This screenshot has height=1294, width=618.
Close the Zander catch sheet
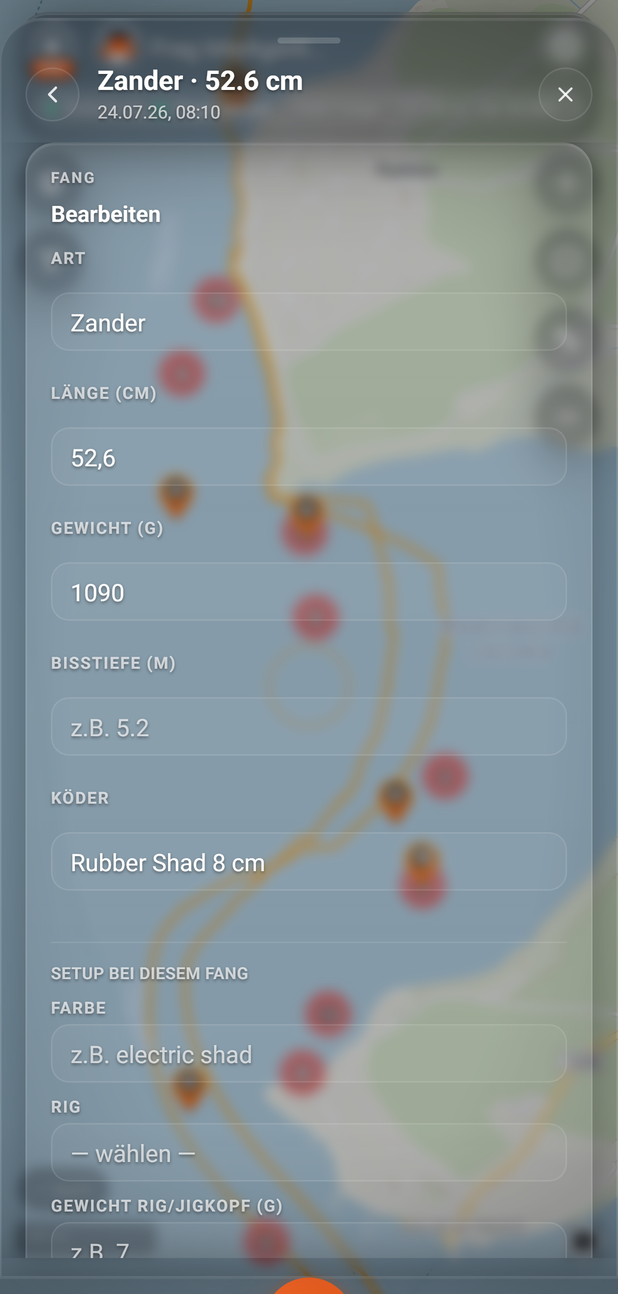click(565, 95)
